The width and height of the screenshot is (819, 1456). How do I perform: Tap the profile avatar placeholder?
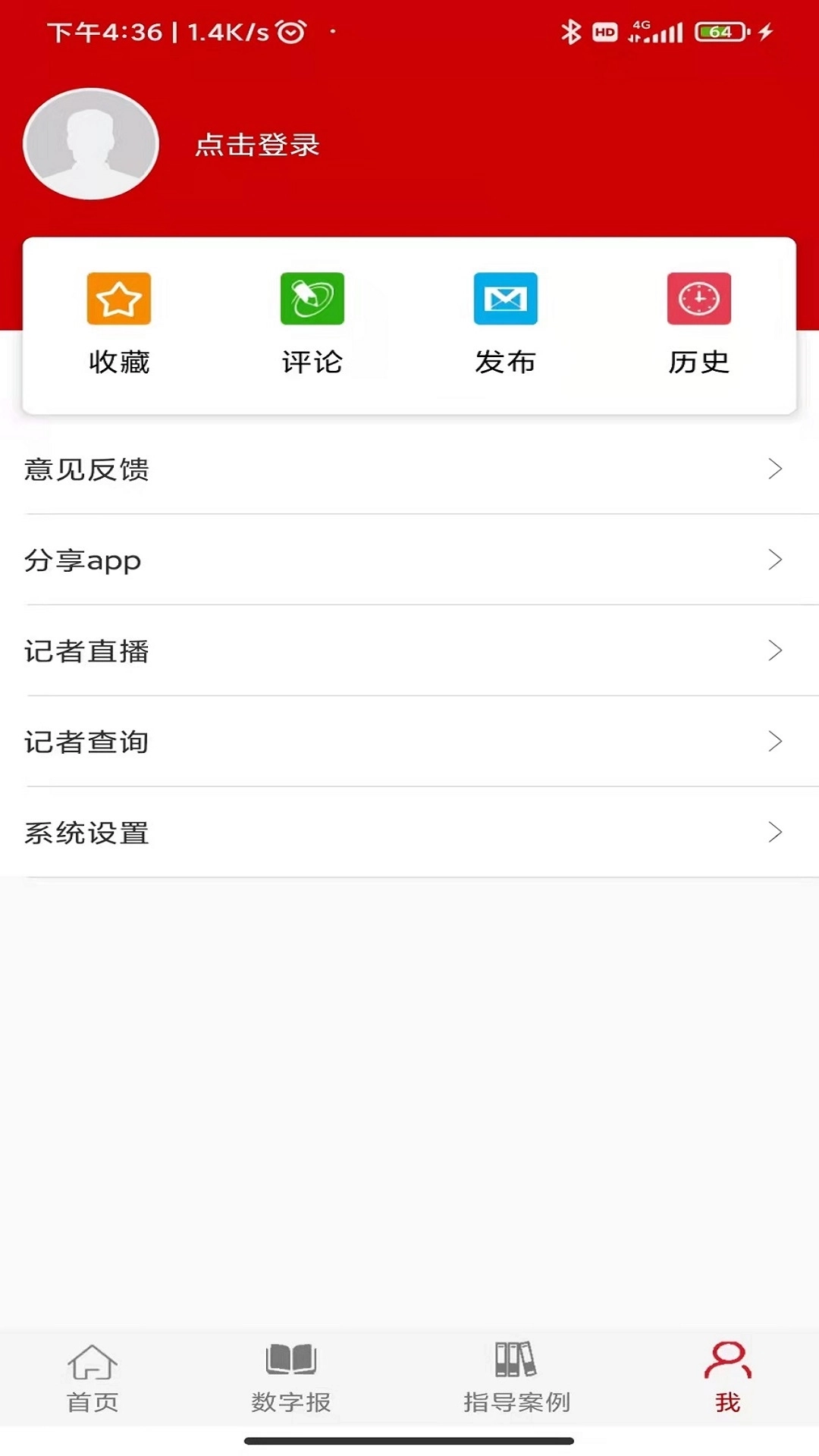91,144
